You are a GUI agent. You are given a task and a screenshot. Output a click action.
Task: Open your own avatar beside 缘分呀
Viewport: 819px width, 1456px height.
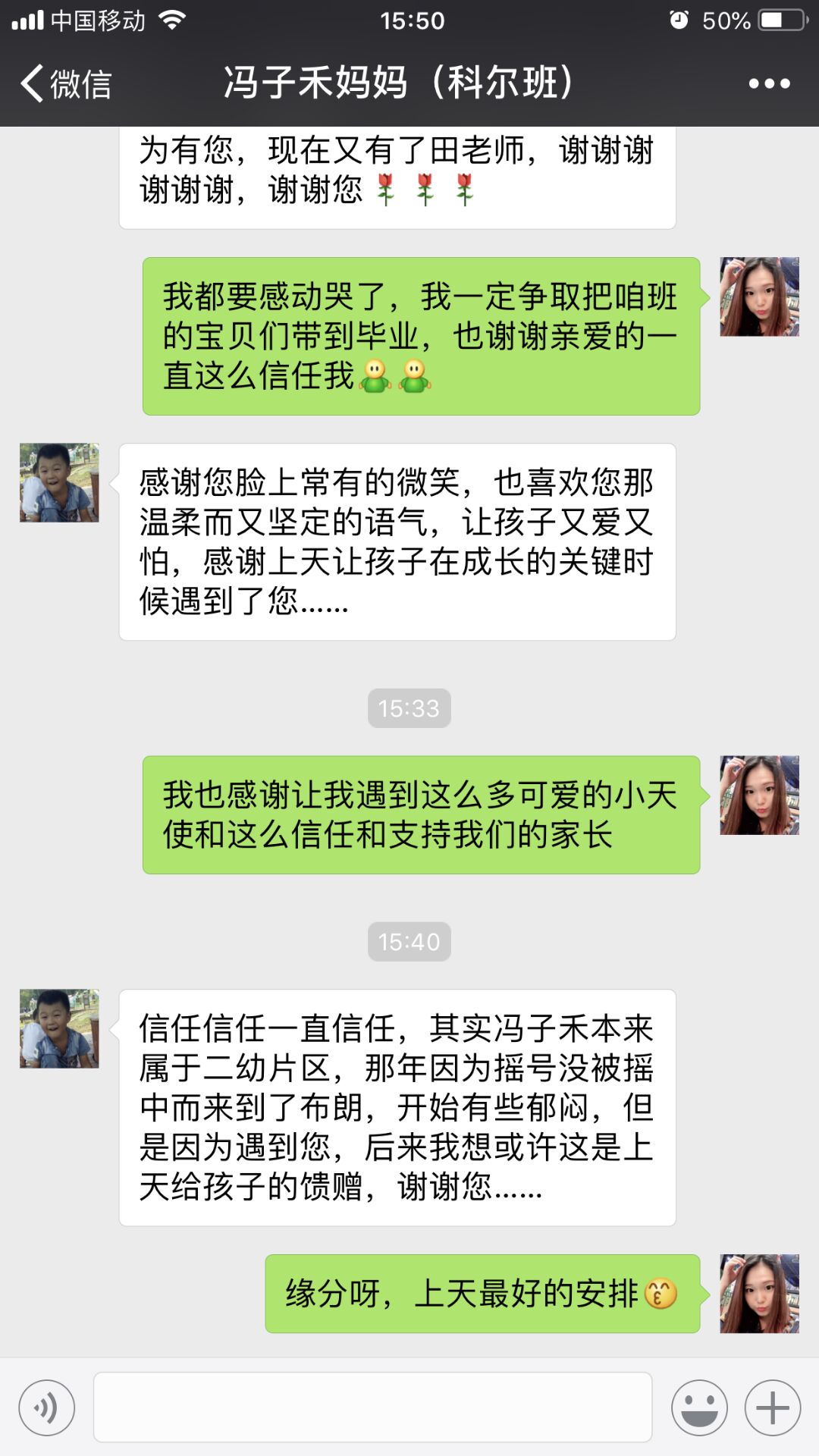pyautogui.click(x=759, y=1294)
